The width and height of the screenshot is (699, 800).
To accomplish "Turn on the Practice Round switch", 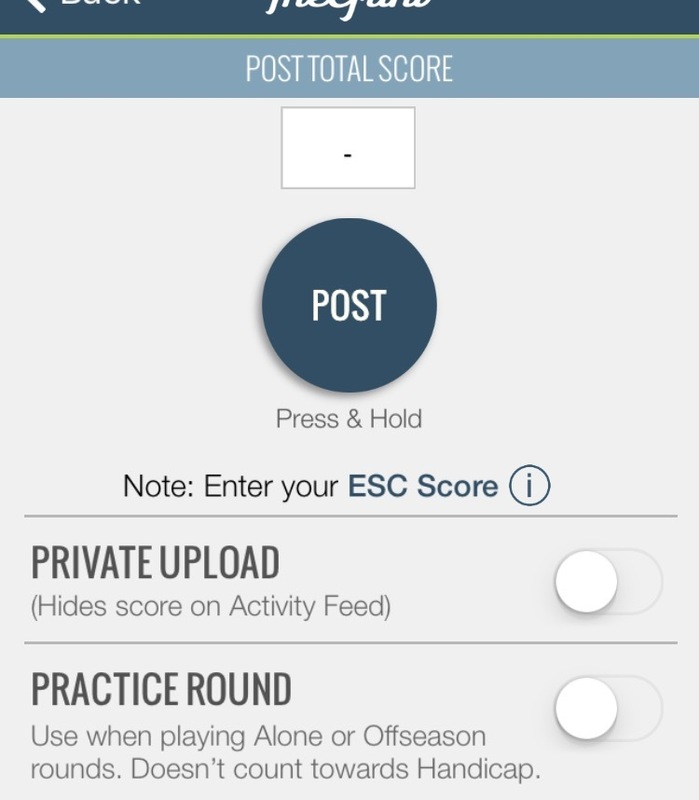I will click(x=608, y=709).
